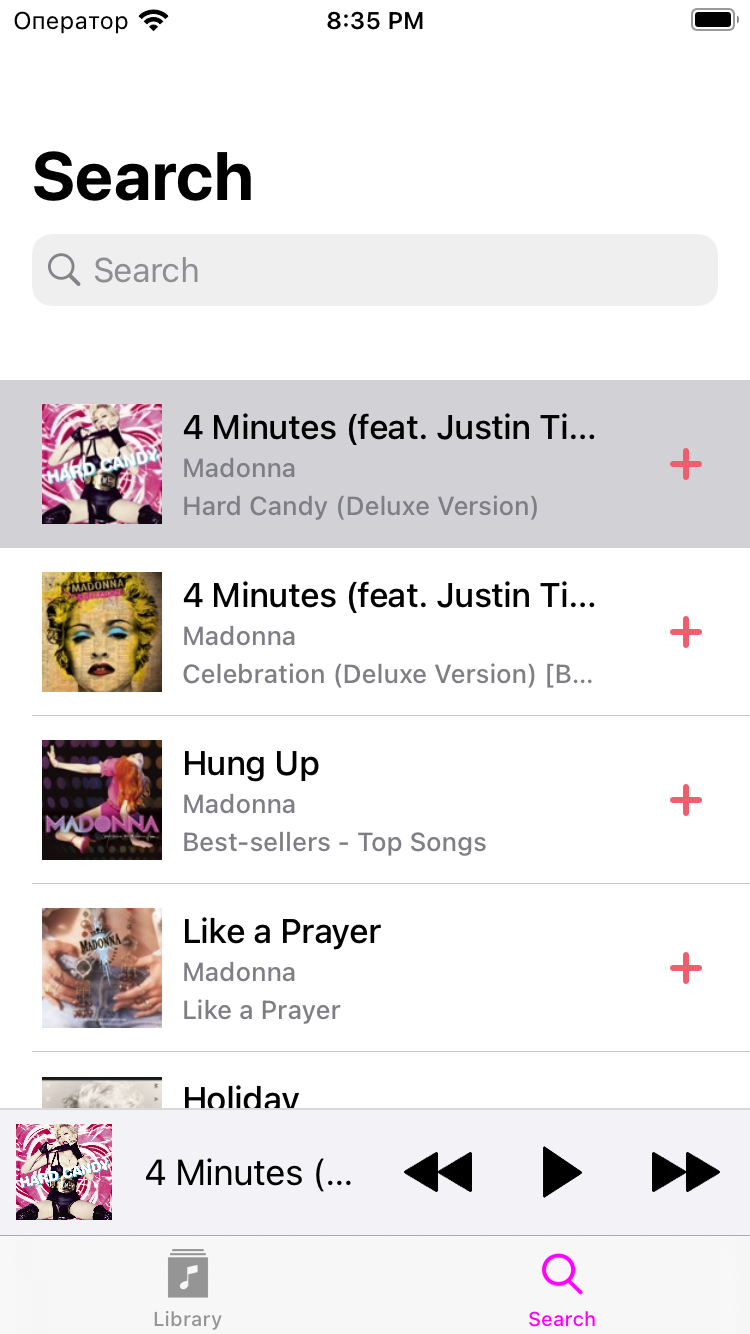Image resolution: width=750 pixels, height=1334 pixels.
Task: Tap the Search input field
Action: pyautogui.click(x=375, y=270)
